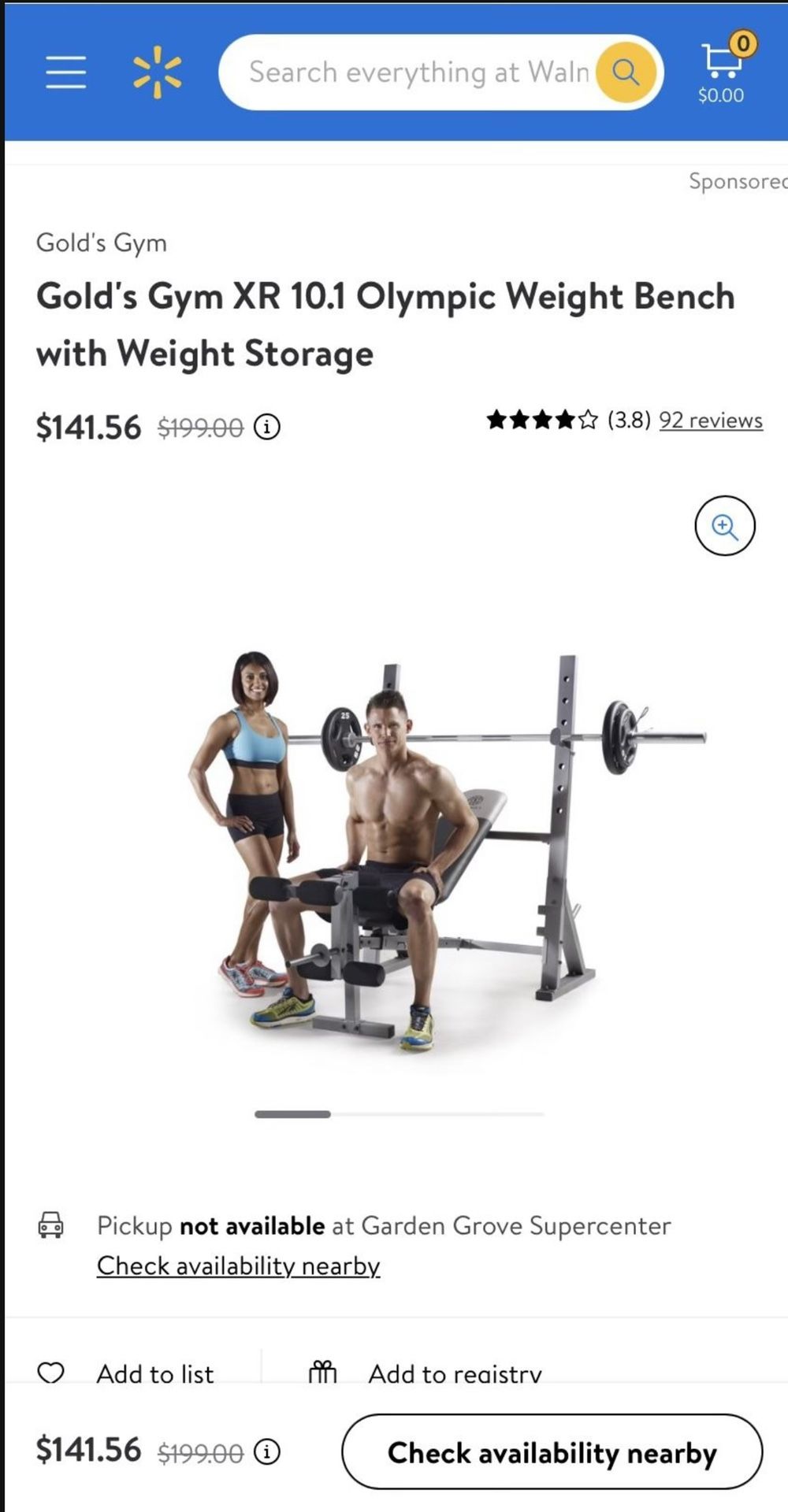
Task: Open the weight bench product photo
Action: [x=447, y=852]
